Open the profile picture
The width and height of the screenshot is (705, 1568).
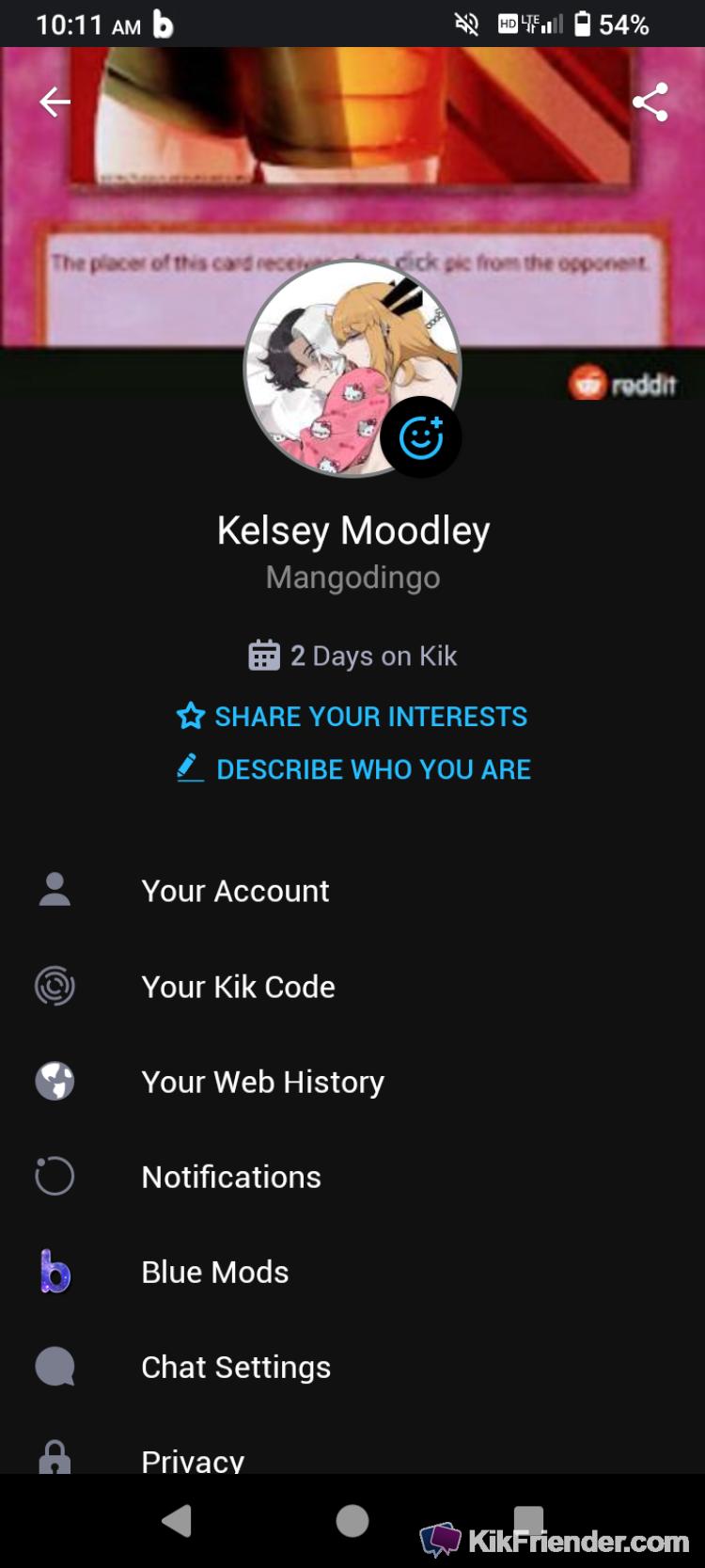pos(352,369)
